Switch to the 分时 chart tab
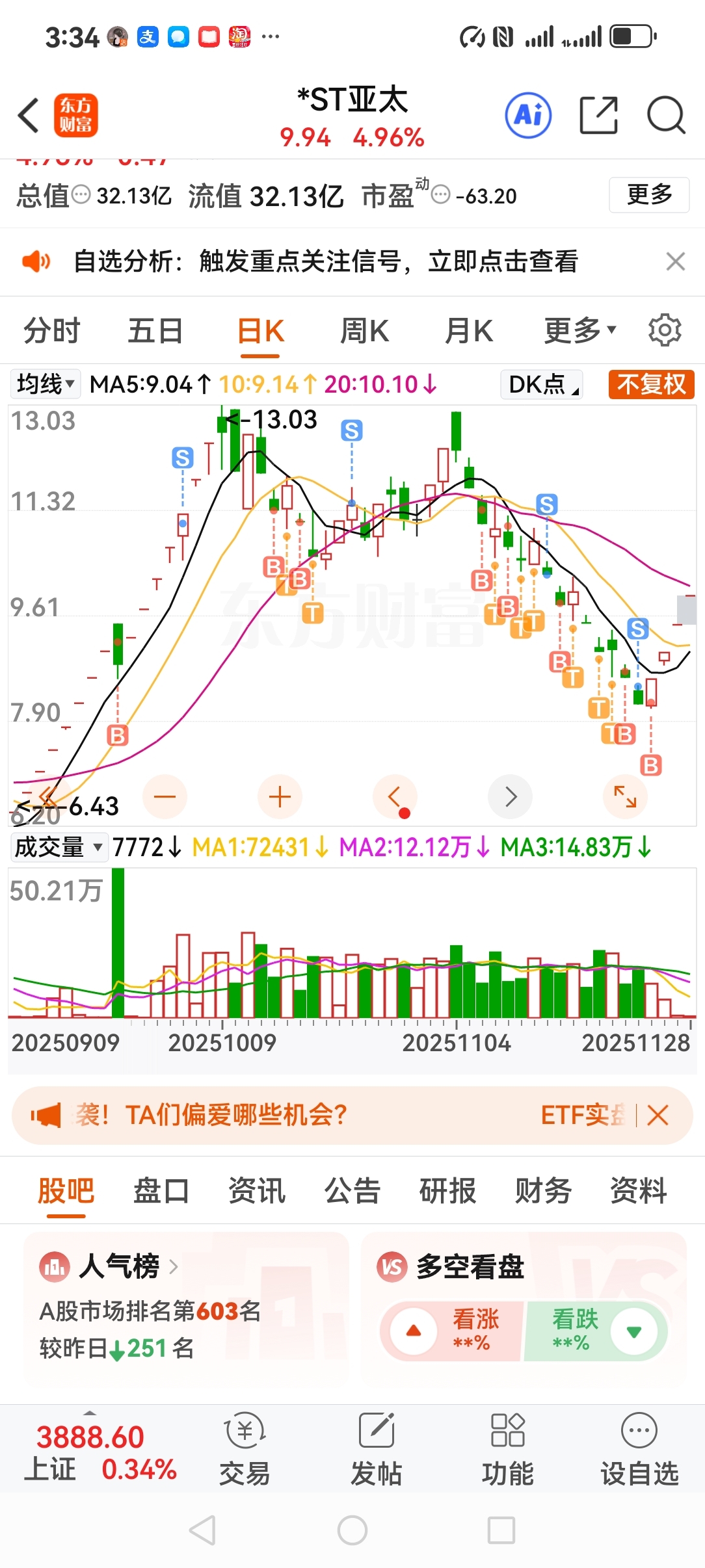The image size is (705, 1568). (x=51, y=331)
